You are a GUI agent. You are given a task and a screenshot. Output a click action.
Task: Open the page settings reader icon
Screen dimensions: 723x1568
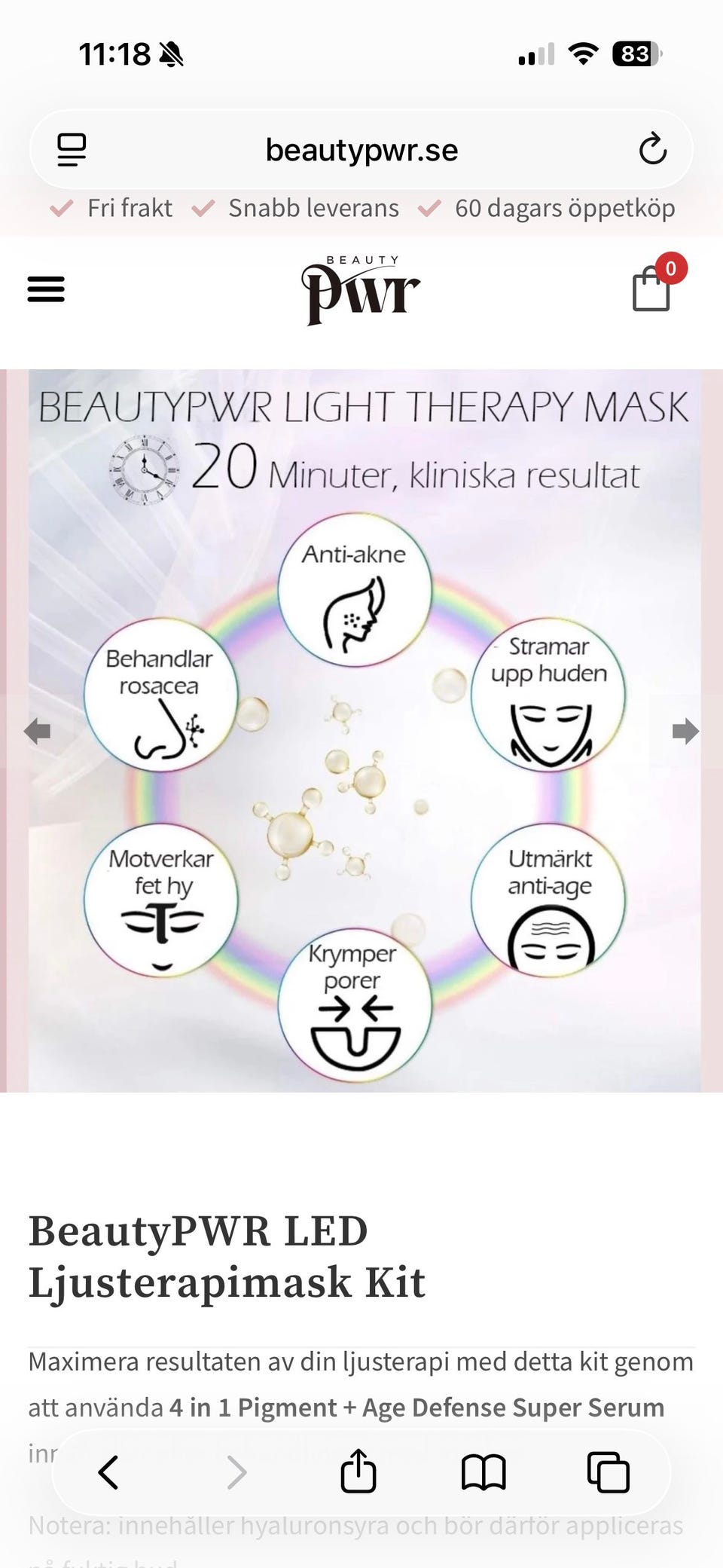[72, 149]
